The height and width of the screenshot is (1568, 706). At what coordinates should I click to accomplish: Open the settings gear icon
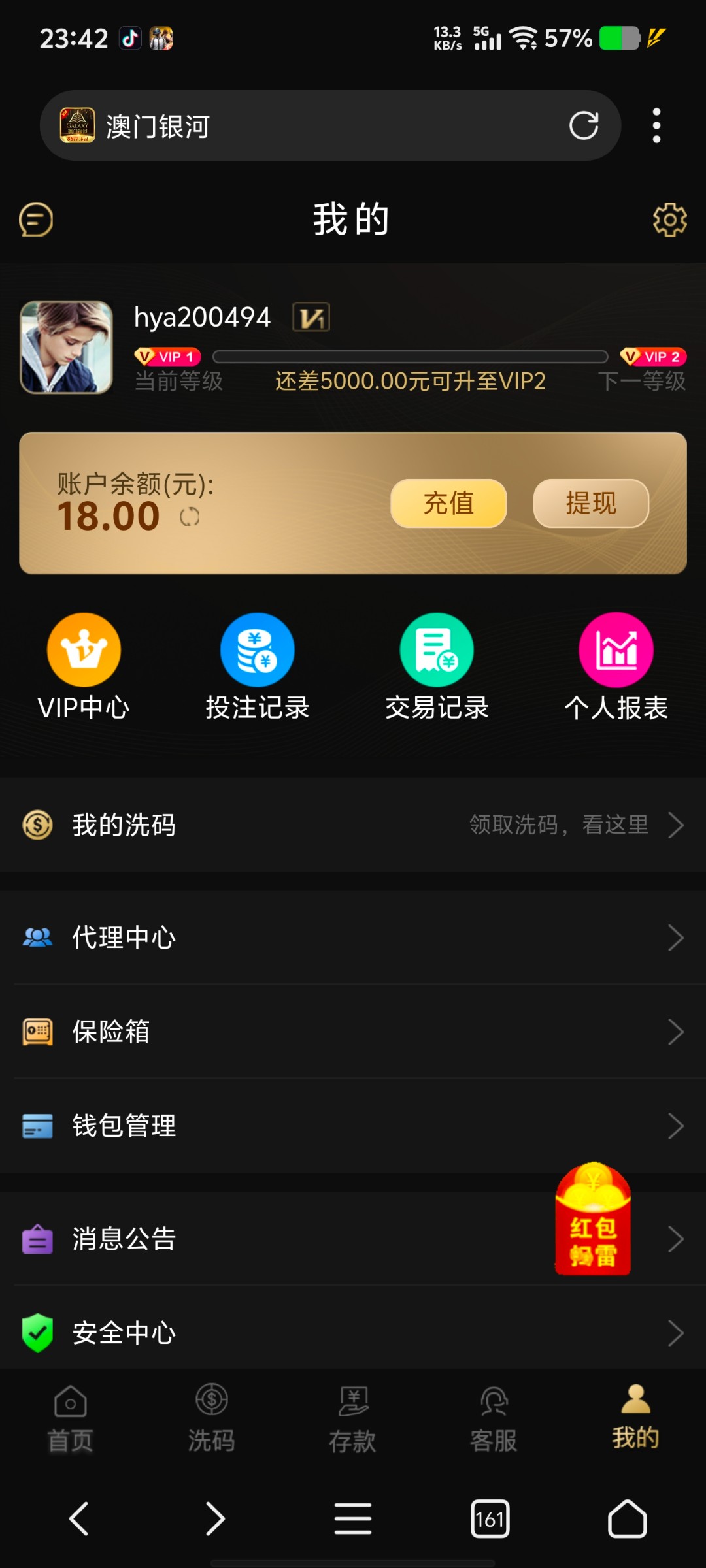coord(669,220)
